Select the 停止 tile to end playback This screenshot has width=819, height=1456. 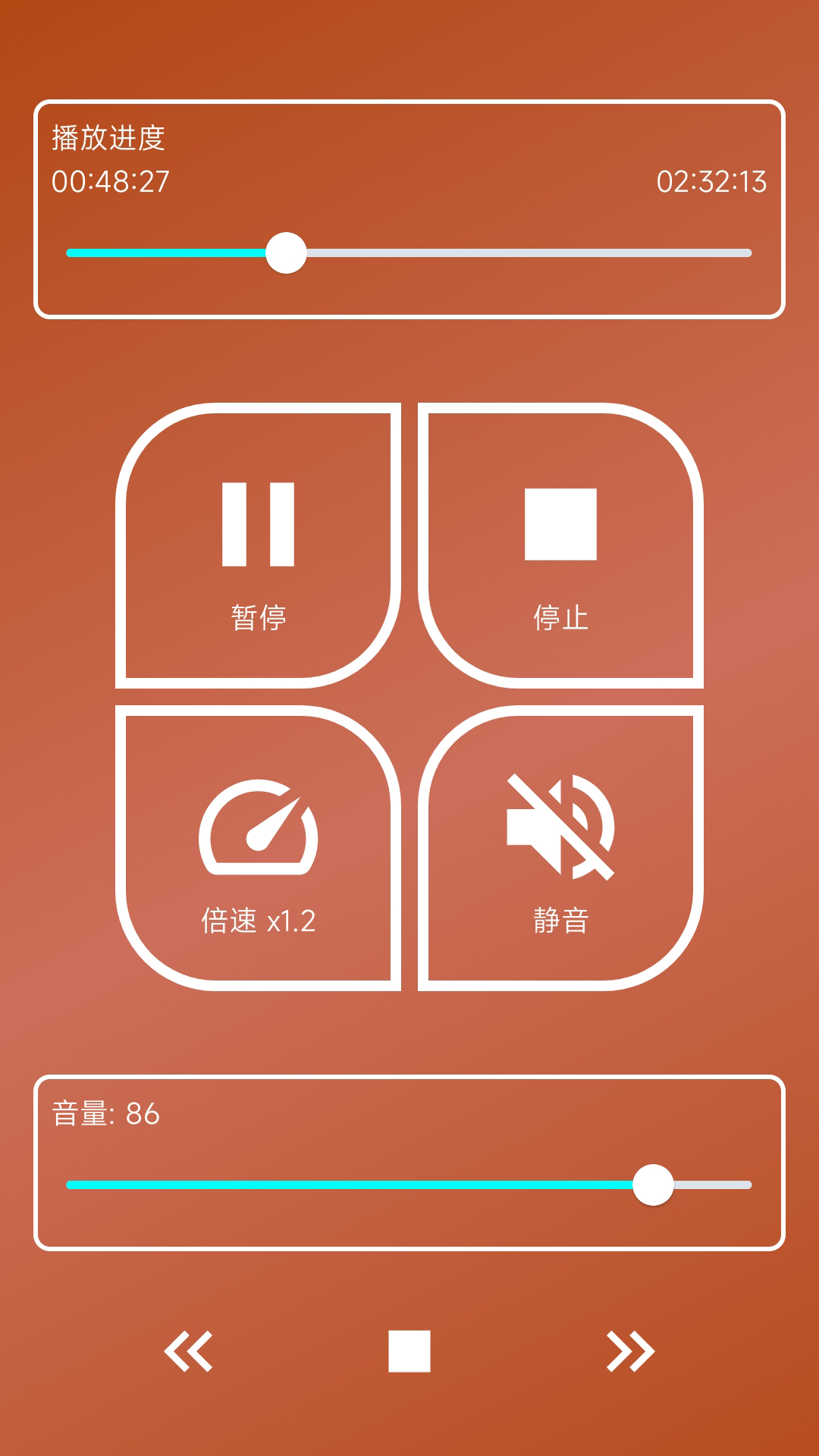pyautogui.click(x=561, y=542)
